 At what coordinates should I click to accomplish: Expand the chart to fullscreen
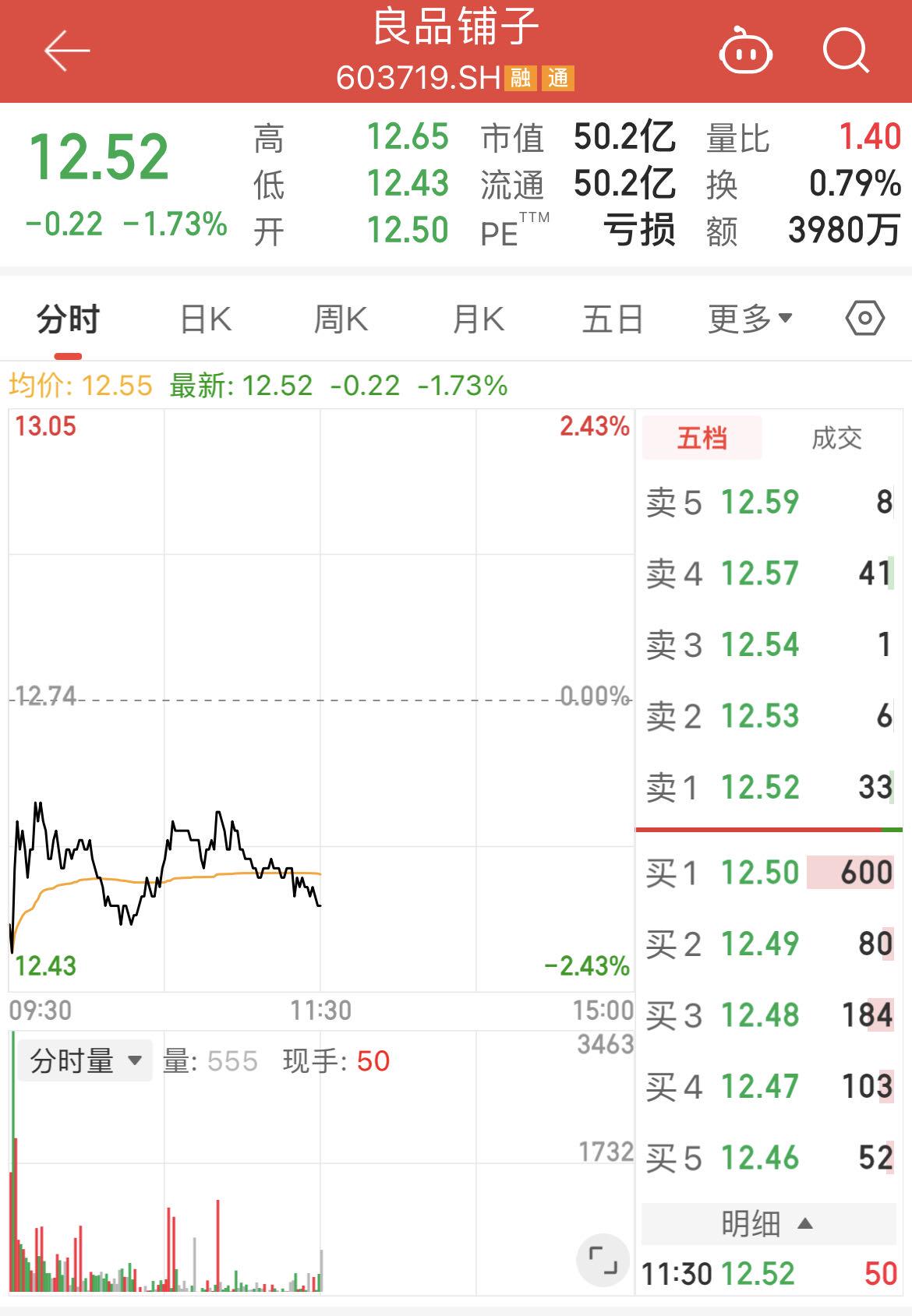pos(603,1260)
